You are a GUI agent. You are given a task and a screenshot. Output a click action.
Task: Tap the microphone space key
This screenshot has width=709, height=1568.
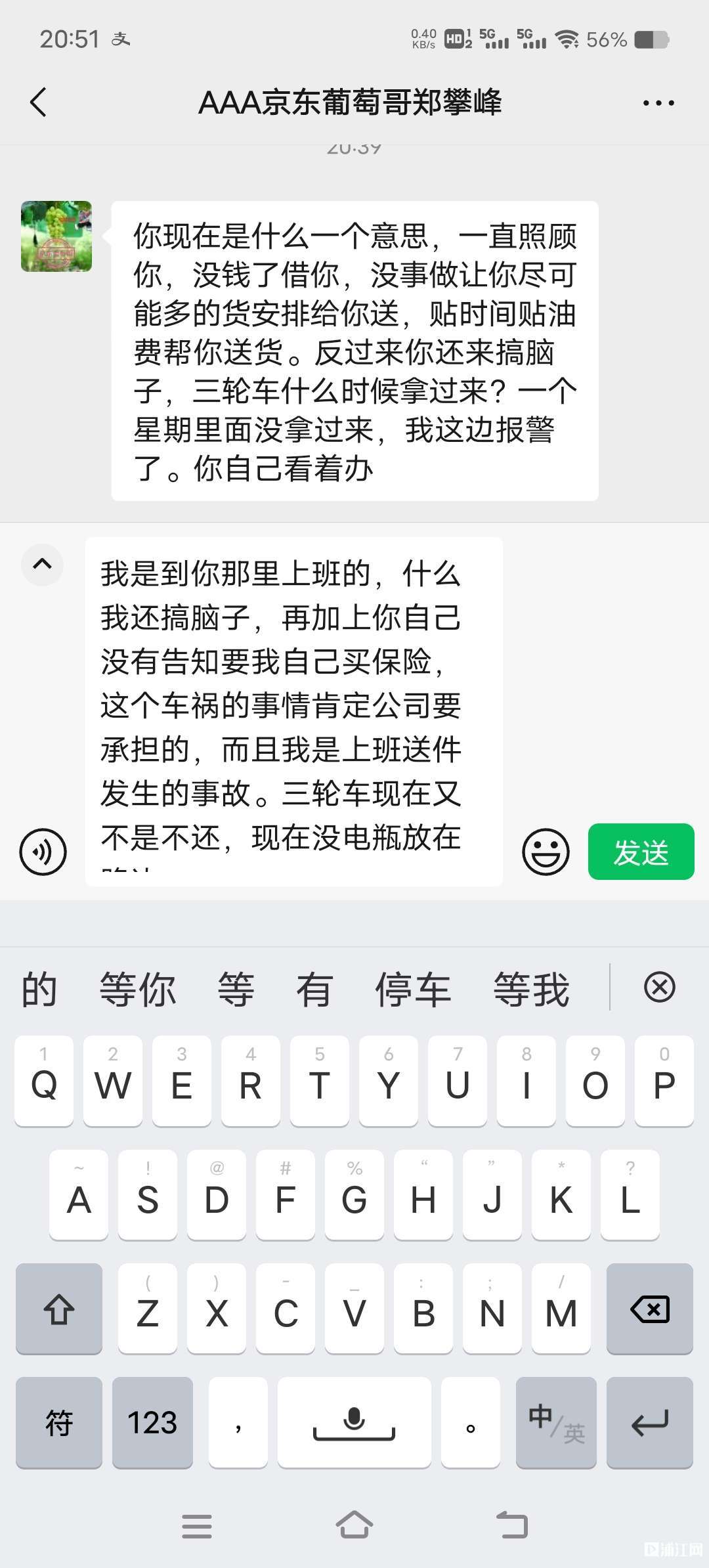coord(354,1423)
